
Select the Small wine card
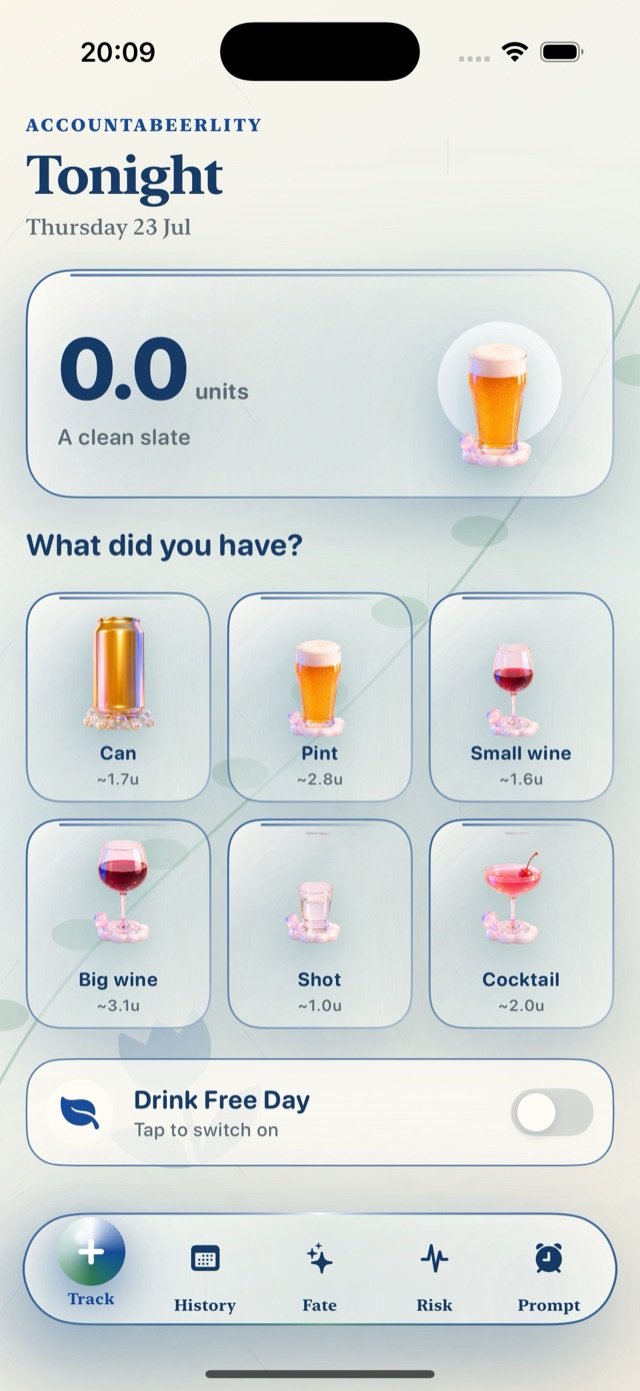[521, 697]
